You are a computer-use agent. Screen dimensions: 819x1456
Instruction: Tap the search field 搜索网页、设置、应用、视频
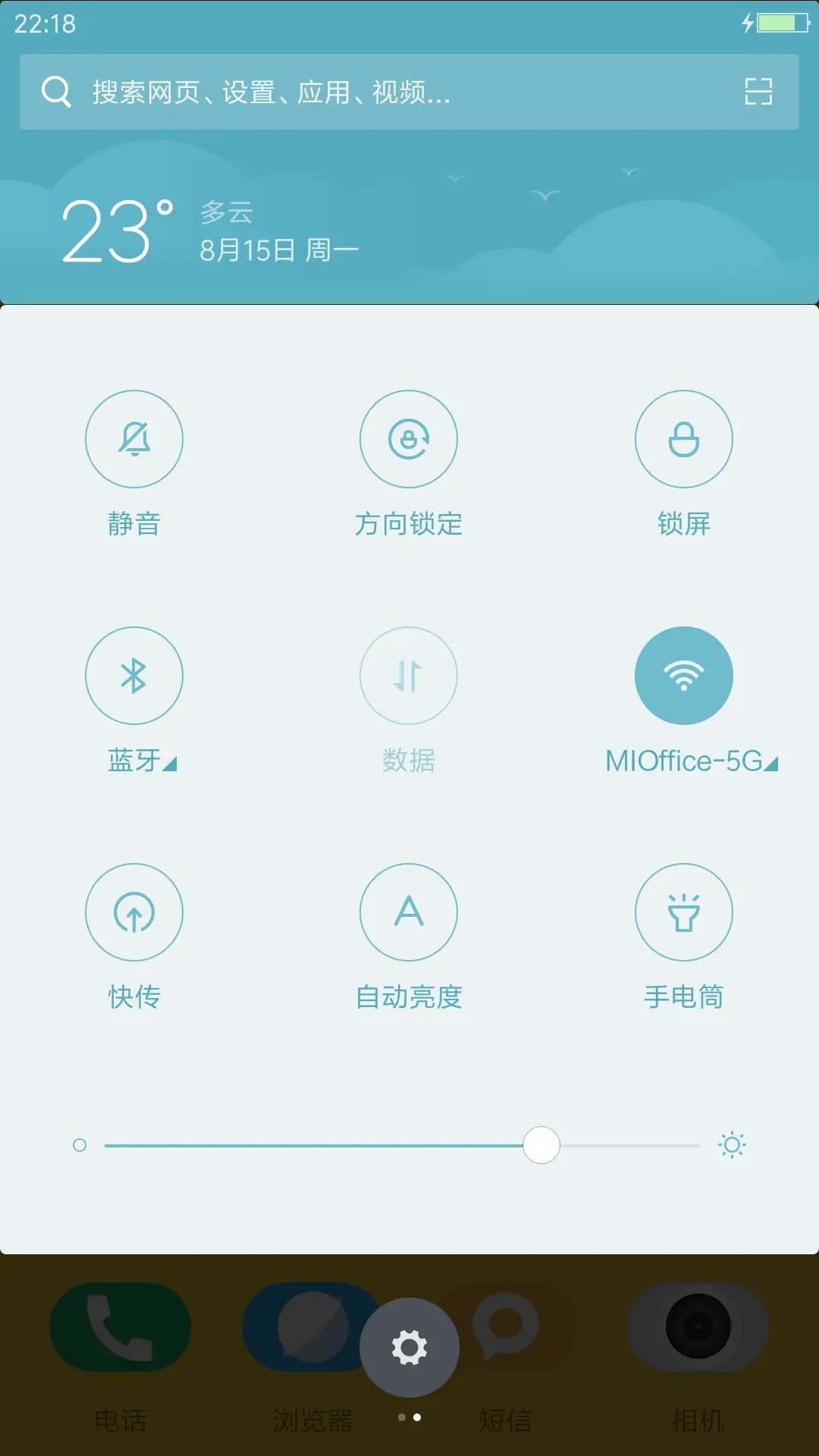coord(341,91)
